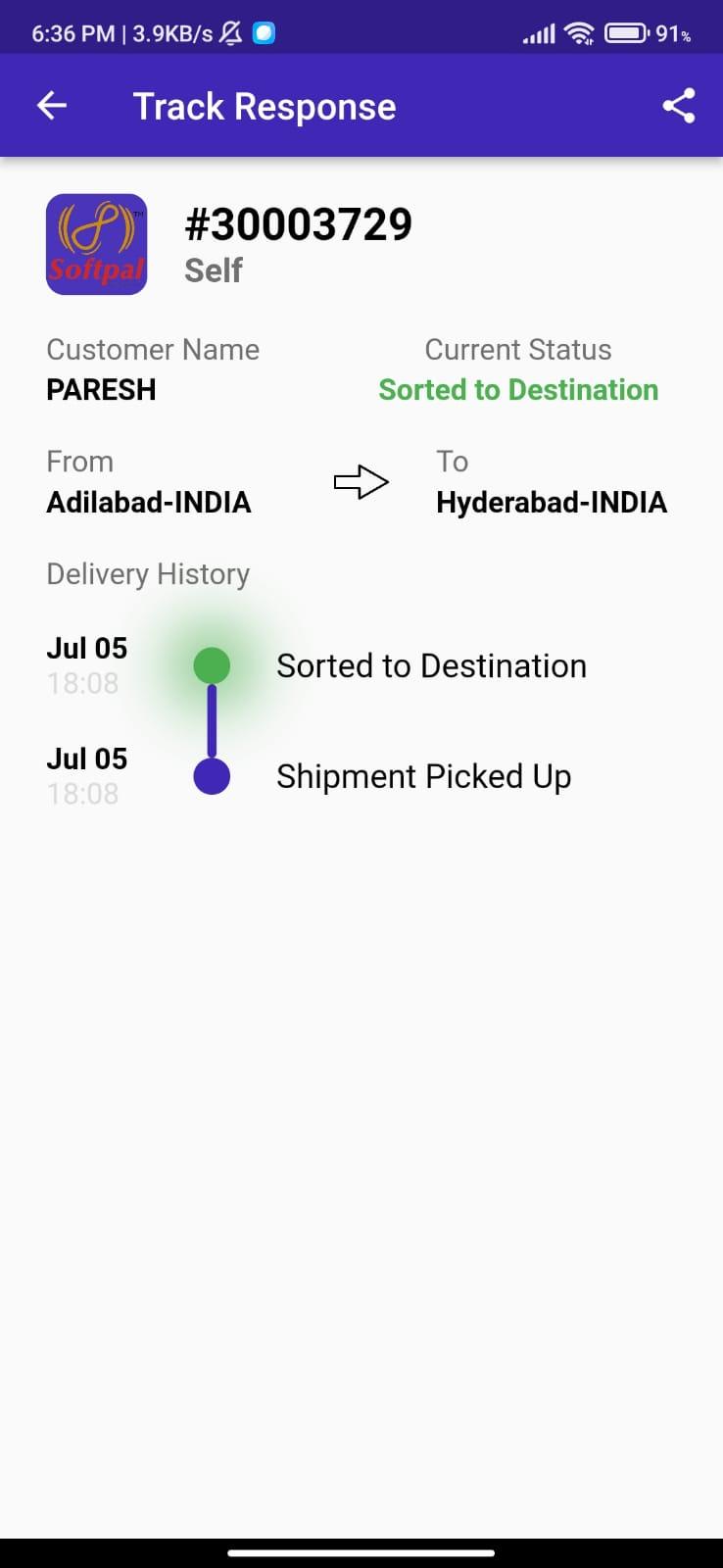Share the tracking response
The image size is (723, 1568).
[x=679, y=106]
